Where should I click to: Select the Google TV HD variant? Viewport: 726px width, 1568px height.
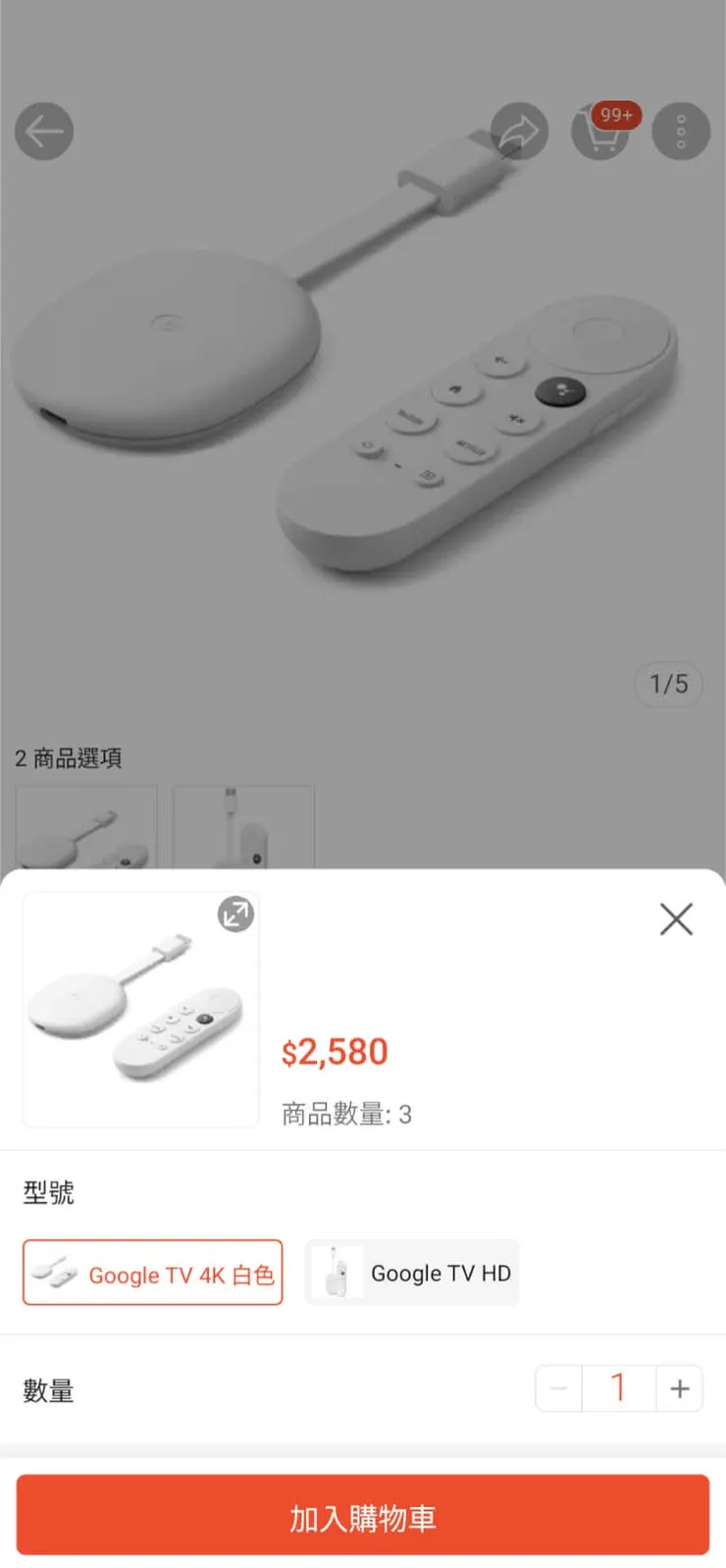pyautogui.click(x=412, y=1273)
